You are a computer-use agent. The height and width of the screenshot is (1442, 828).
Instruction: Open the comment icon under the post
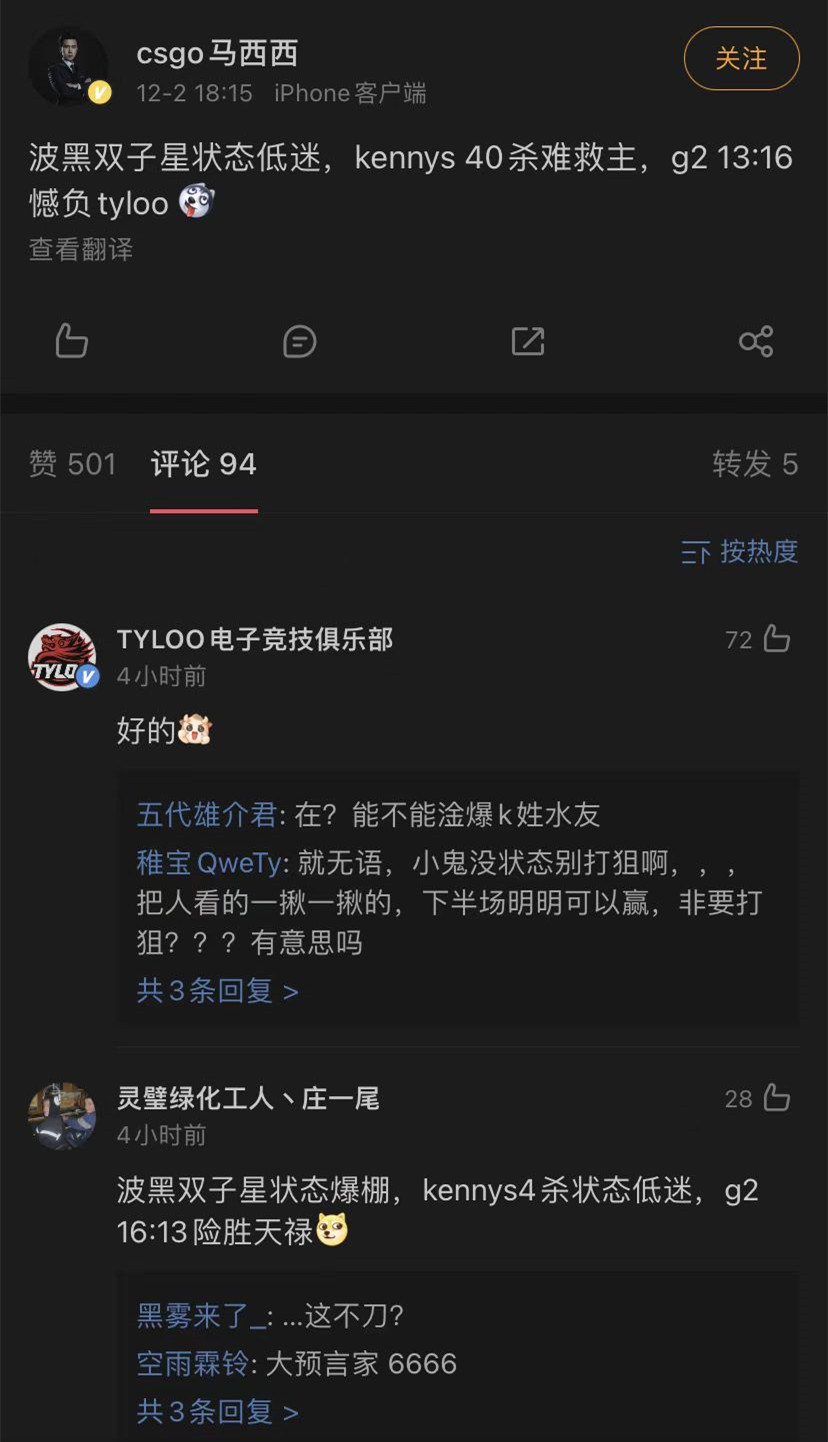pos(299,341)
